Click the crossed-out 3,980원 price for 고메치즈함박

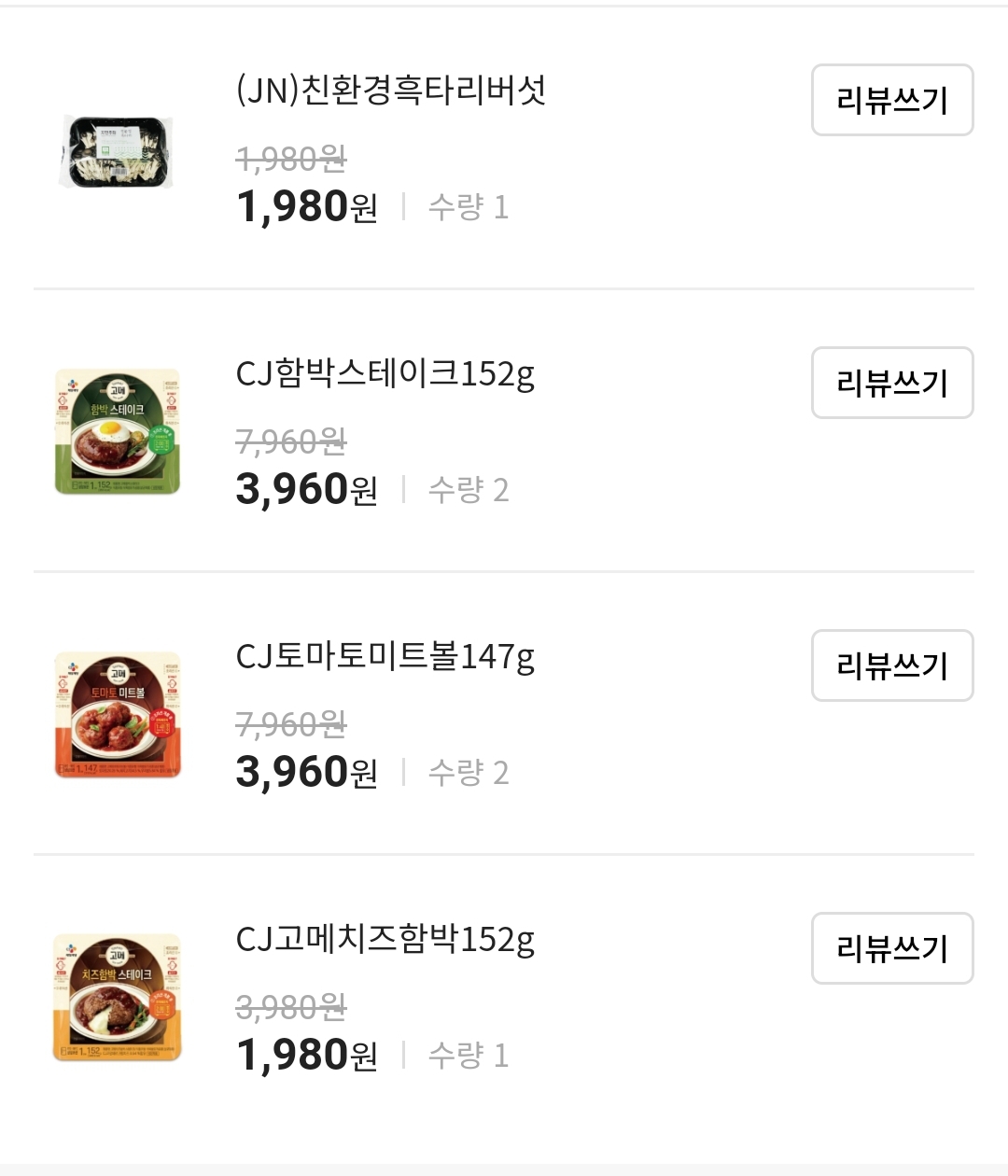292,1007
